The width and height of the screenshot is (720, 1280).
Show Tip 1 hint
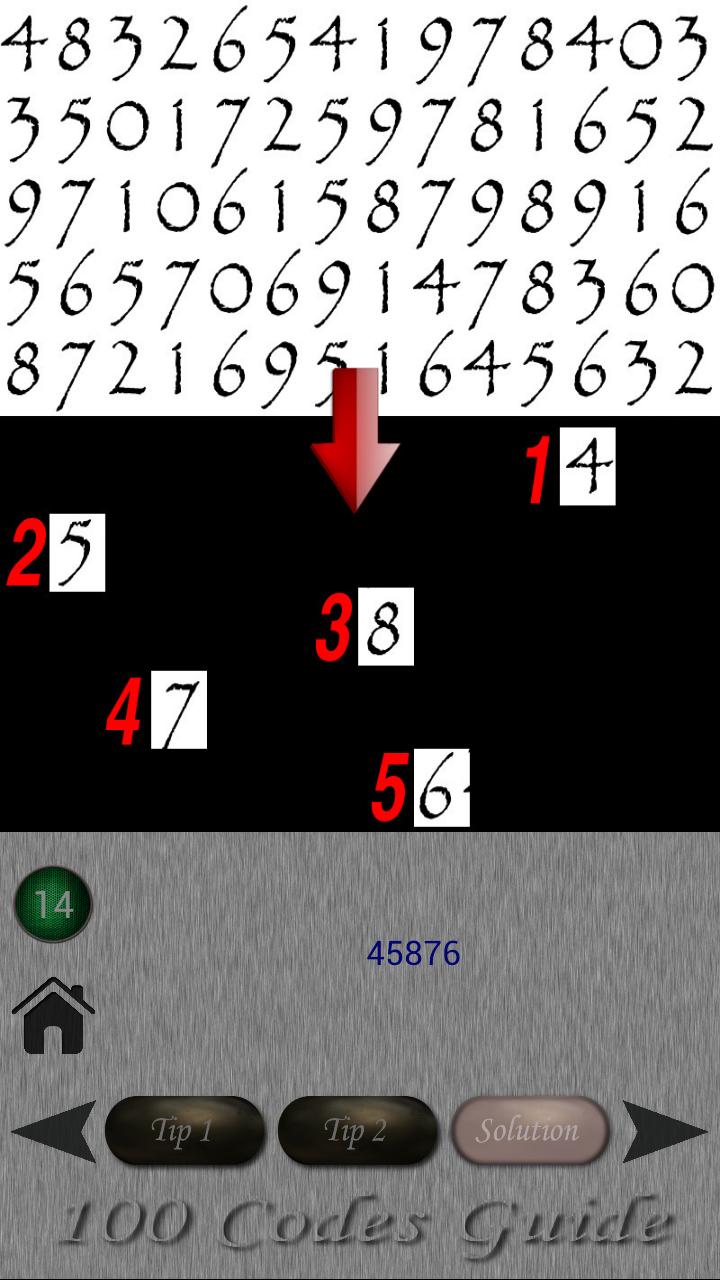(184, 1131)
